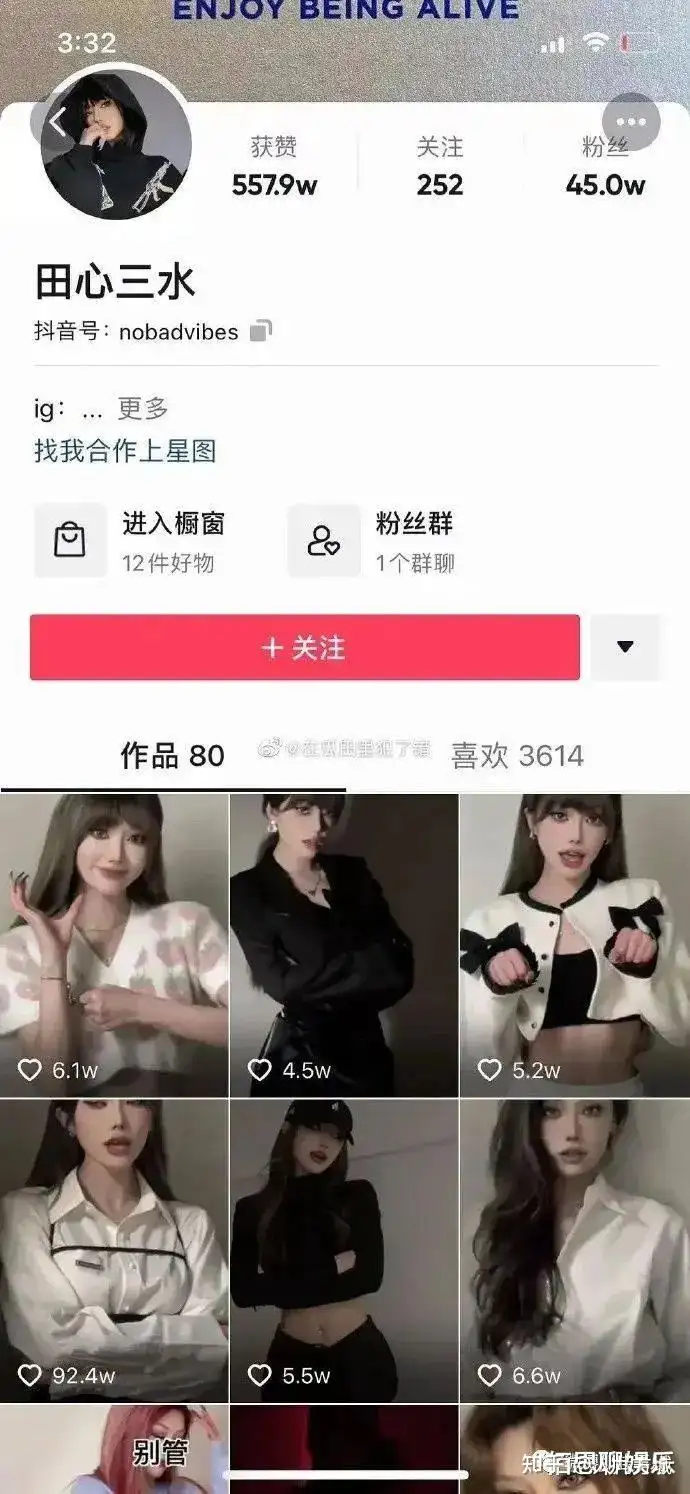Open the video with 6.6w likes
This screenshot has width=690, height=1494.
(x=574, y=1250)
